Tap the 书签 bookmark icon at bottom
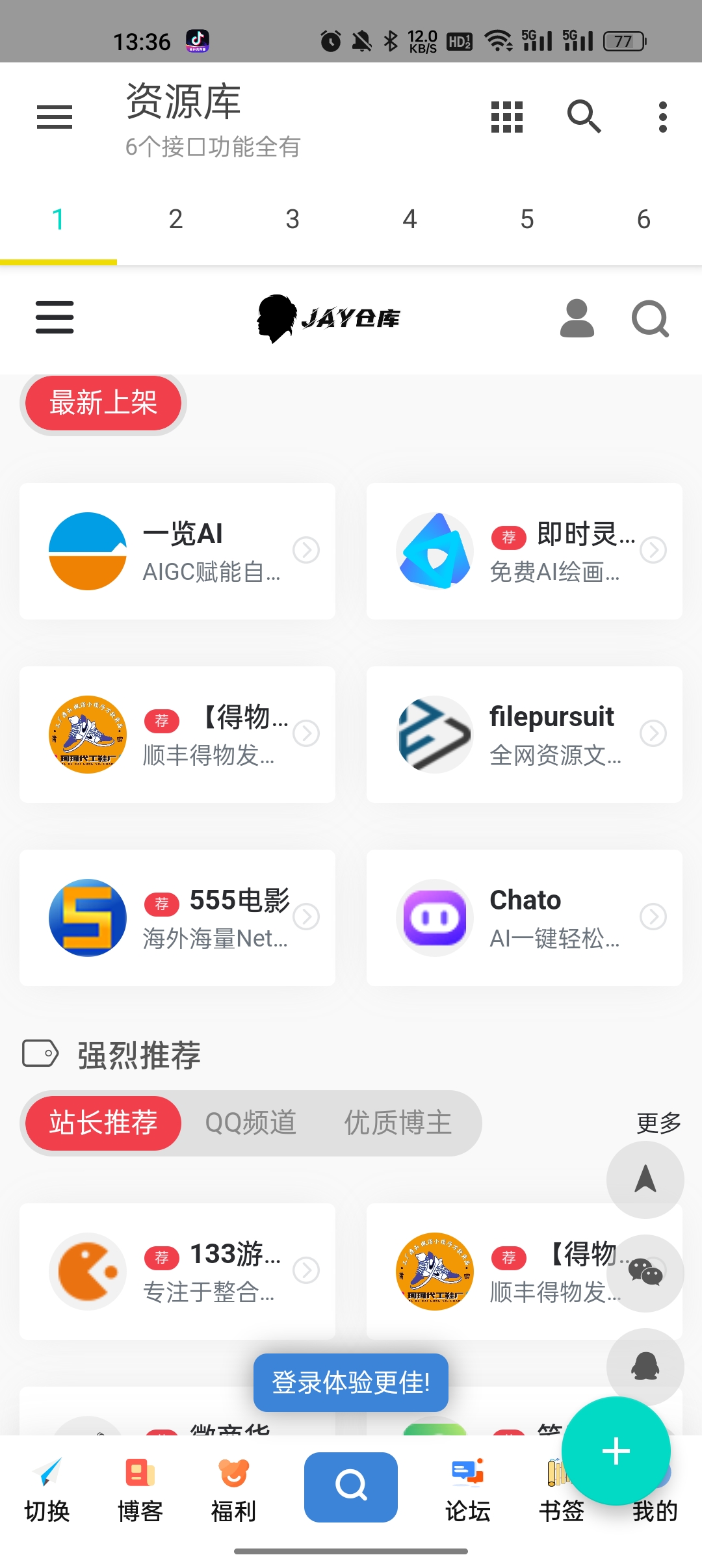Viewport: 702px width, 1568px height. (560, 1489)
